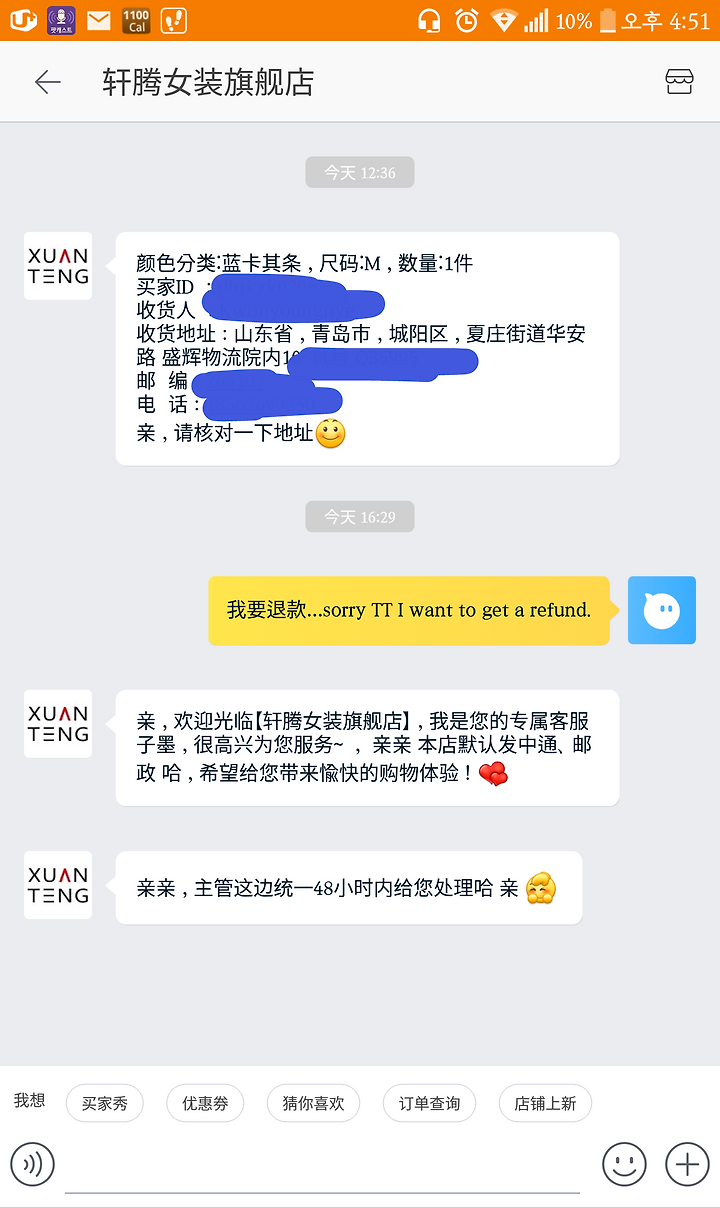This screenshot has height=1208, width=720.
Task: Open my blue profile avatar
Action: tap(662, 610)
